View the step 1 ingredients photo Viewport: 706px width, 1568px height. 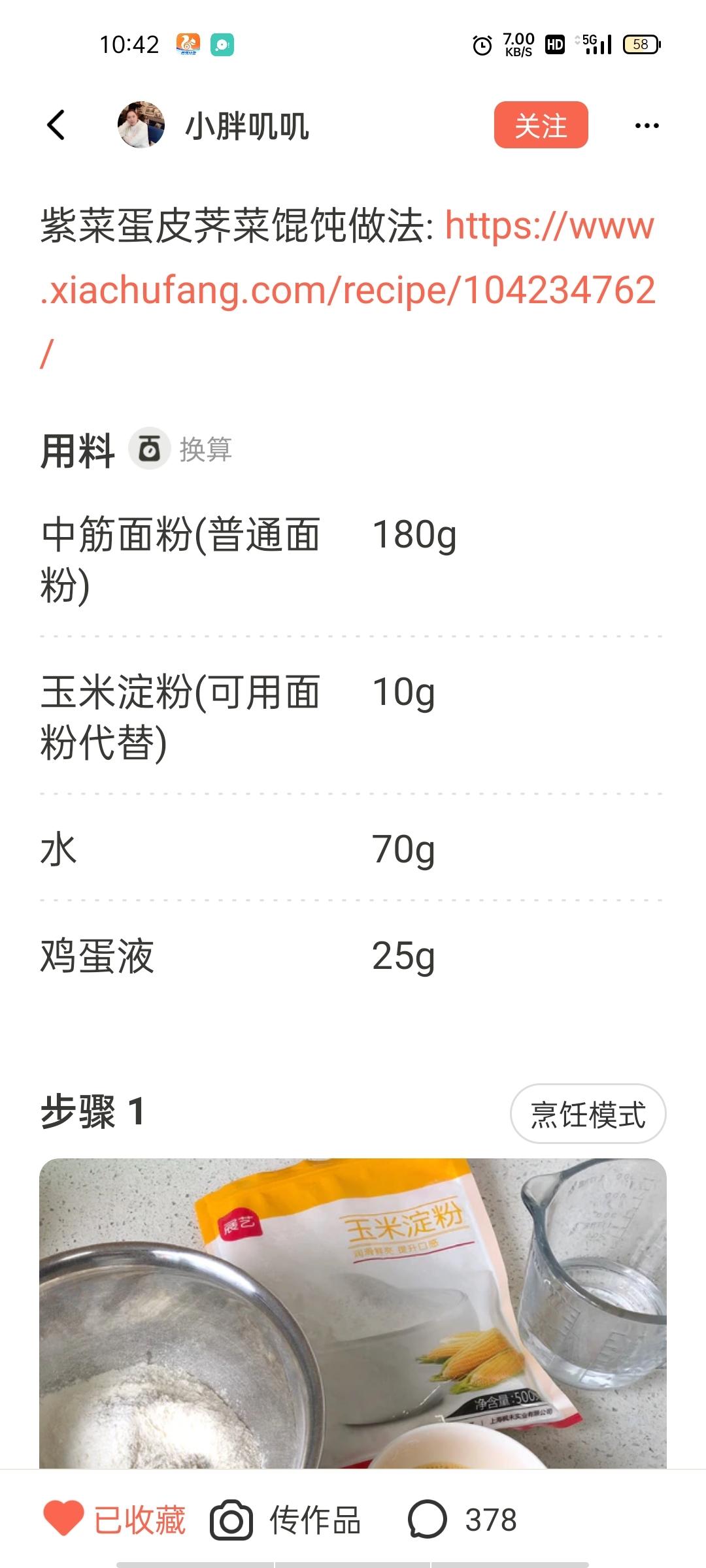[x=353, y=1313]
